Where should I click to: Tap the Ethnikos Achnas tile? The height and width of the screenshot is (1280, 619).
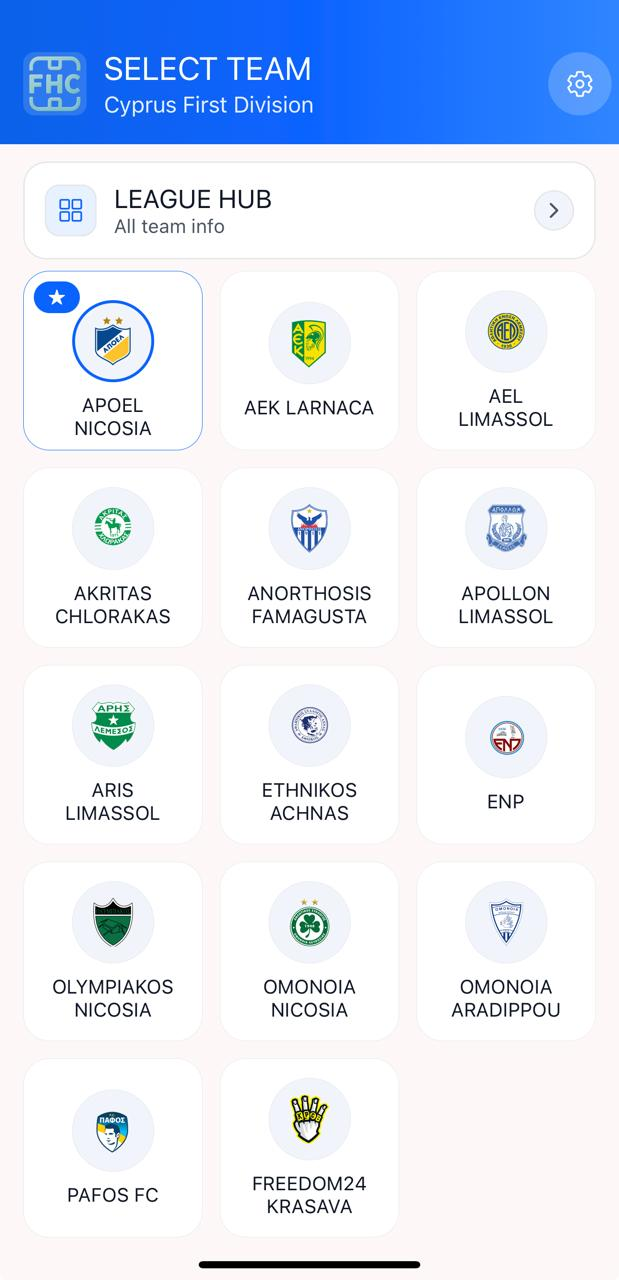(x=309, y=755)
